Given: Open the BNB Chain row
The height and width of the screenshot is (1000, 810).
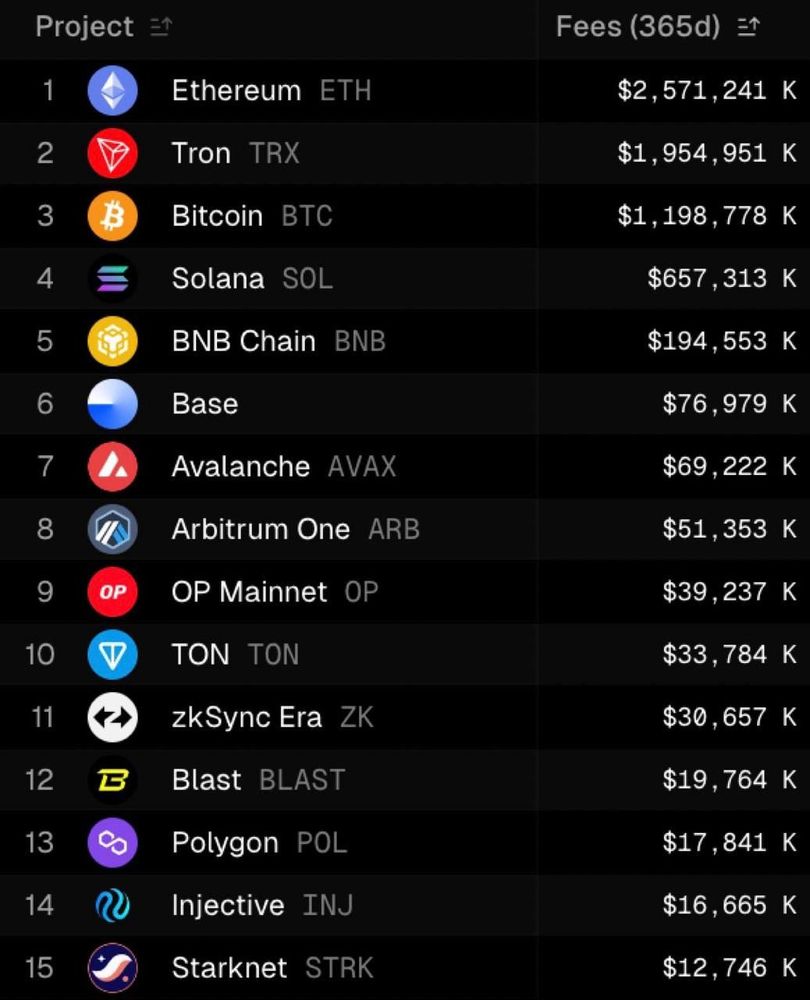Looking at the screenshot, I should pyautogui.click(x=405, y=341).
